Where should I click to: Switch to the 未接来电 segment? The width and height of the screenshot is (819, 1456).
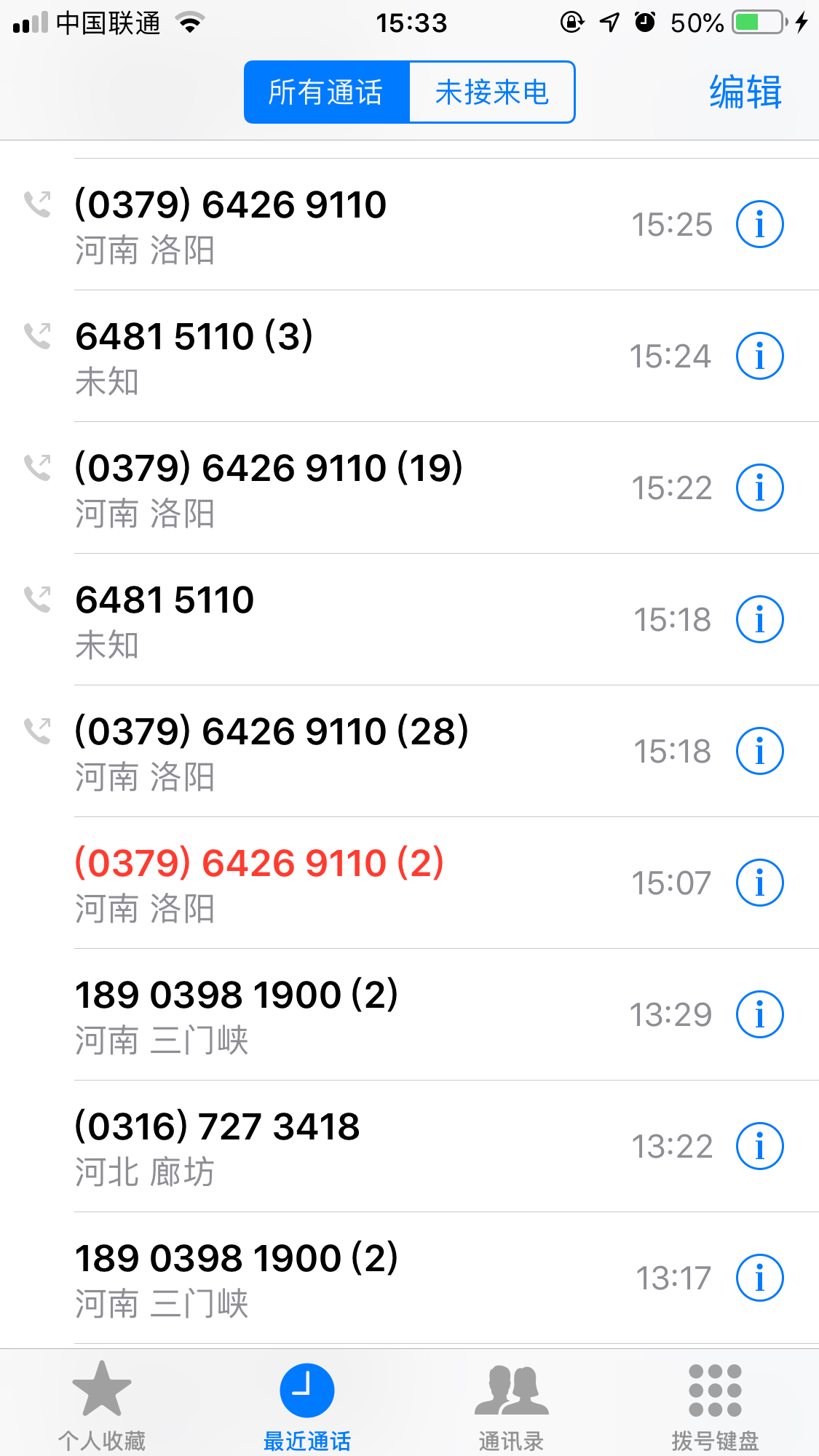point(492,92)
